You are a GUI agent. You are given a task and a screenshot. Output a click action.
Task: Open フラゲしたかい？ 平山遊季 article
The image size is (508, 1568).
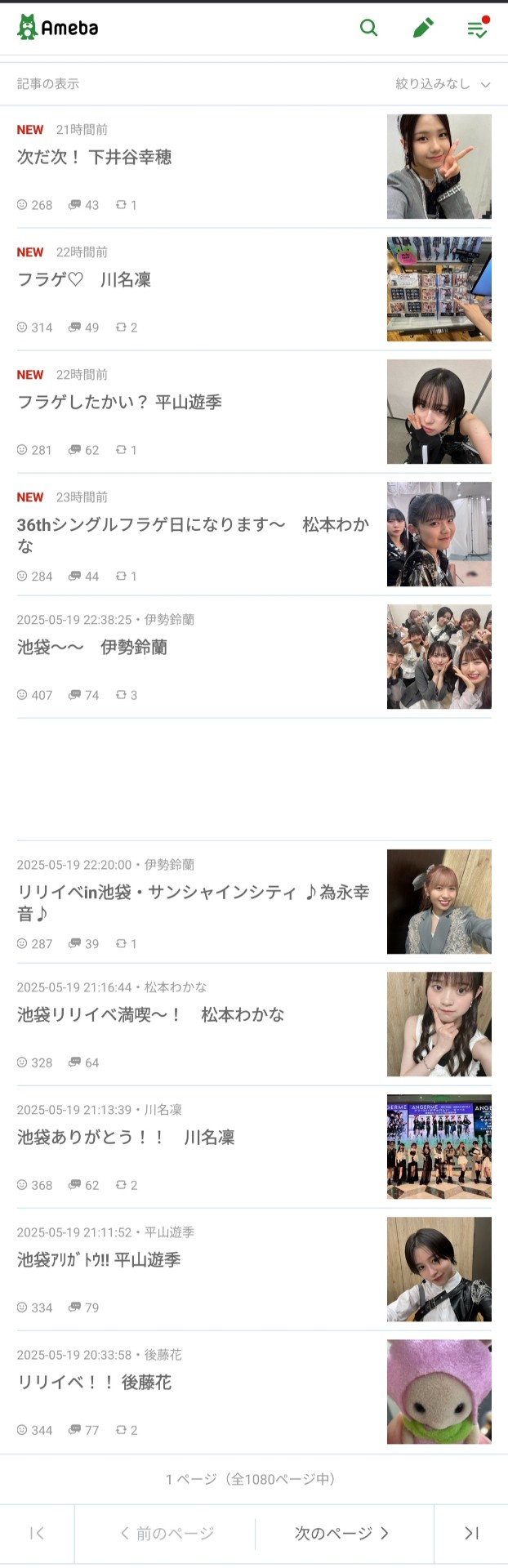tap(119, 402)
